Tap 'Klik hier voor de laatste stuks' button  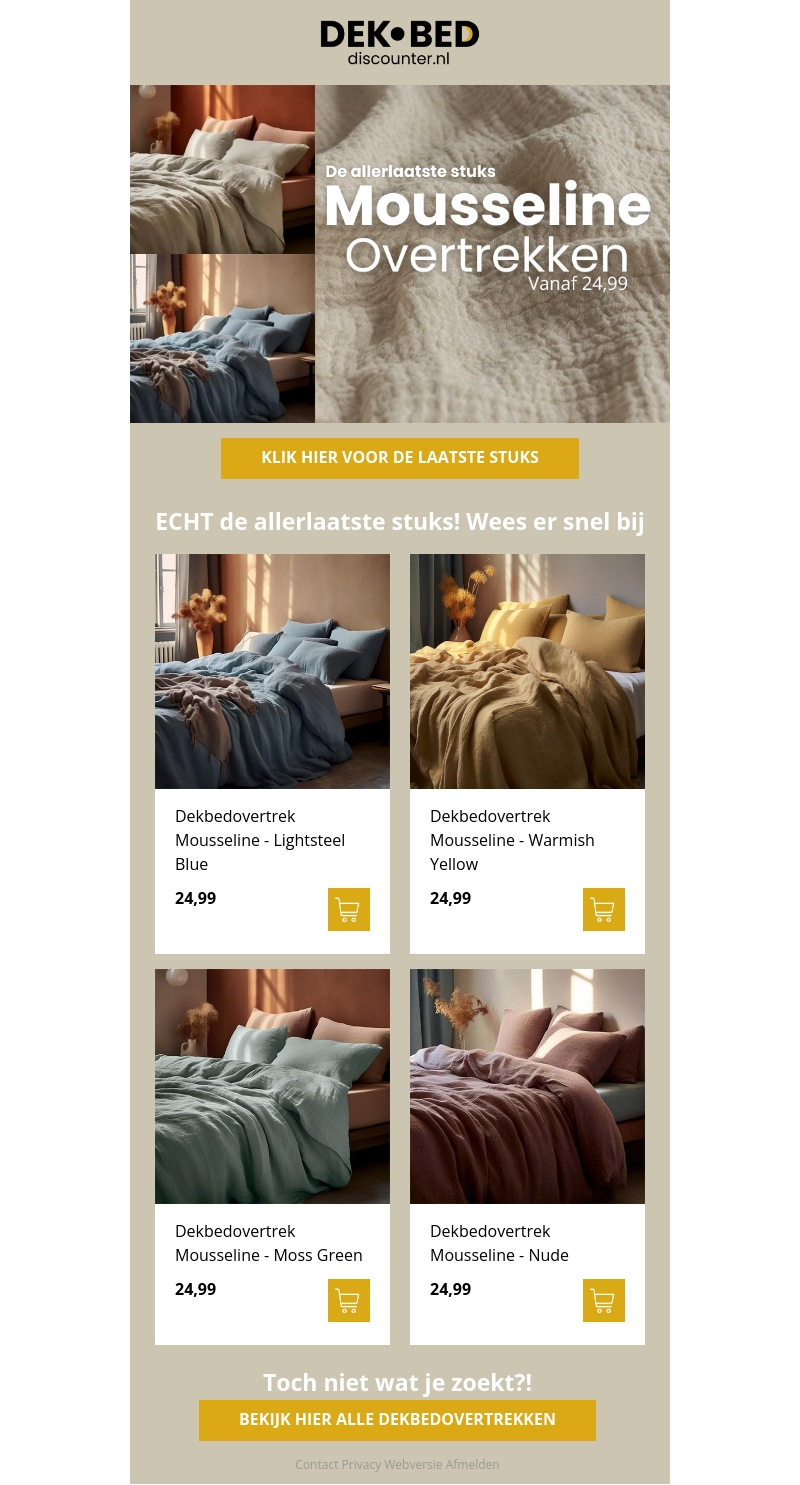[x=399, y=458]
